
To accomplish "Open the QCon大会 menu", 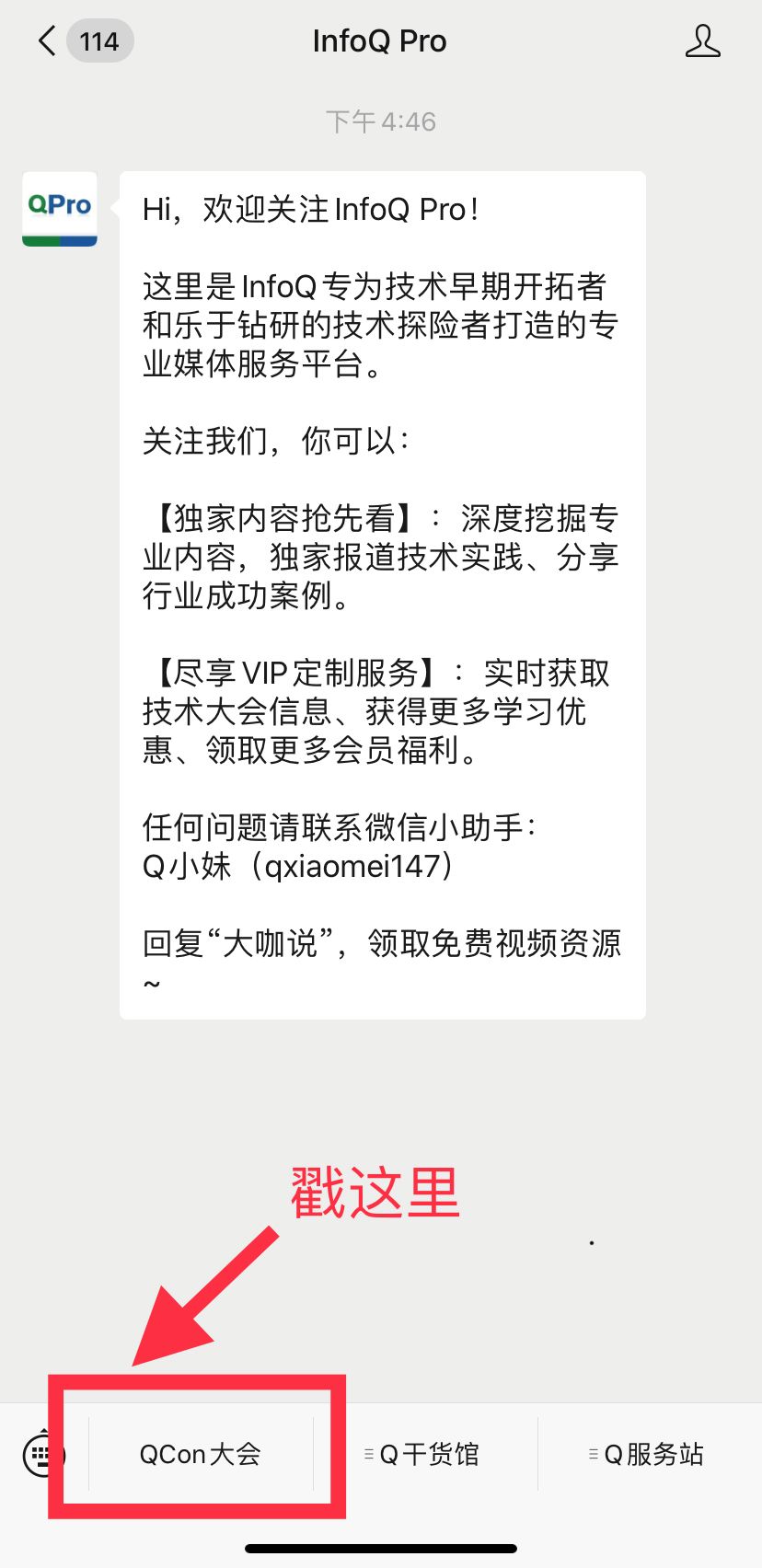I will click(x=200, y=1454).
